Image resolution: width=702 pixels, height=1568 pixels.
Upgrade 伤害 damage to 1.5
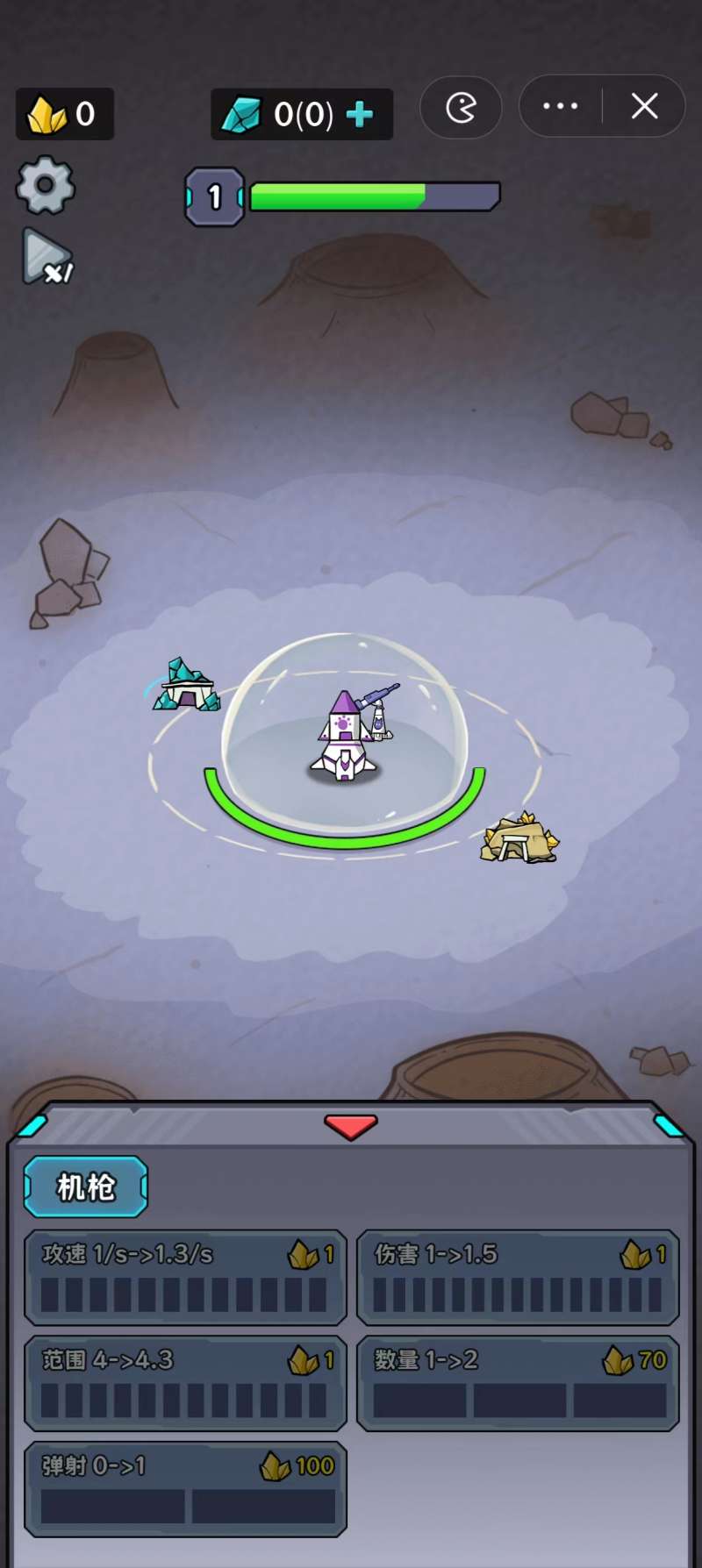pyautogui.click(x=518, y=1276)
